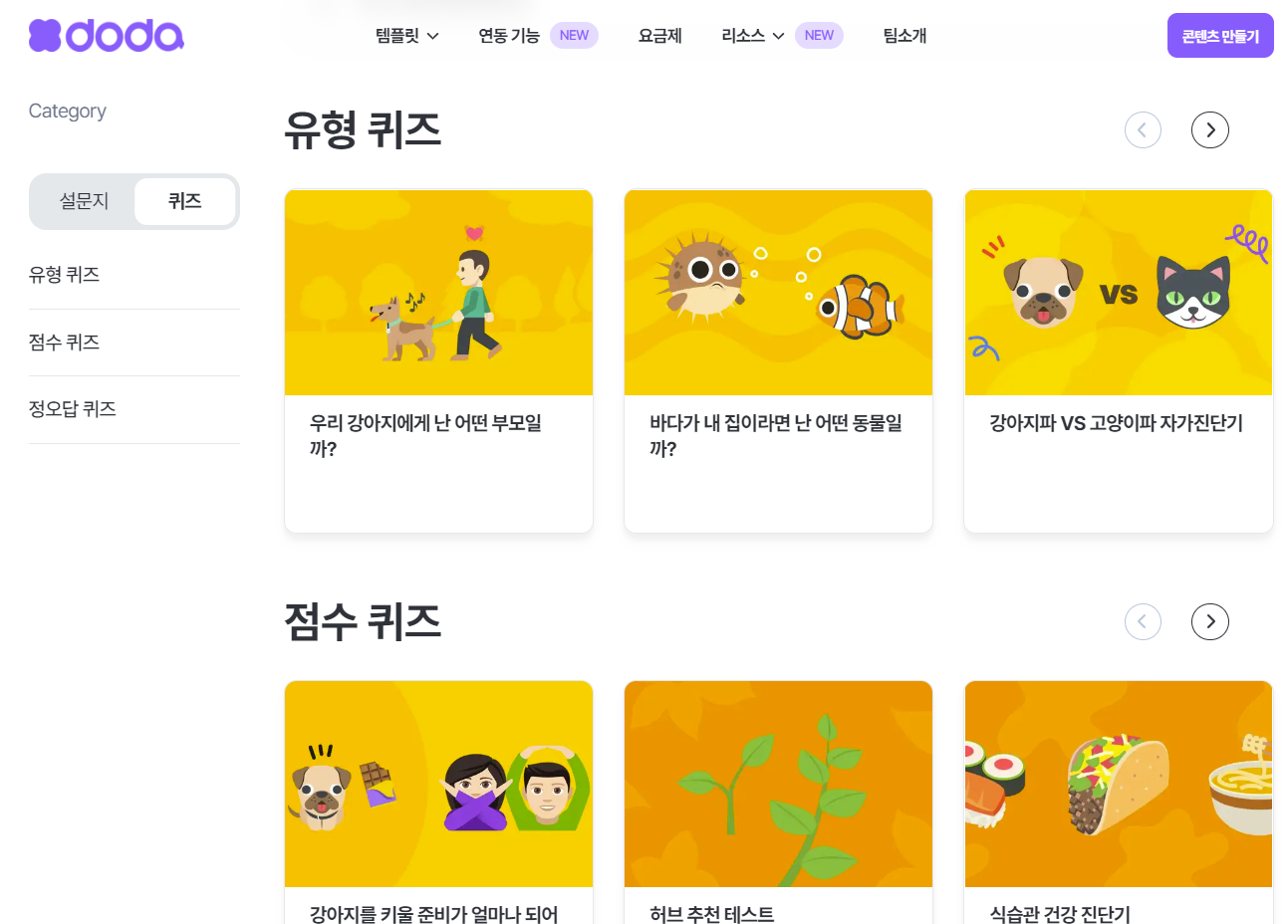Open 강아지파 VS 고양이파 자가진단기 card
The width and height of the screenshot is (1288, 924).
tap(1119, 361)
